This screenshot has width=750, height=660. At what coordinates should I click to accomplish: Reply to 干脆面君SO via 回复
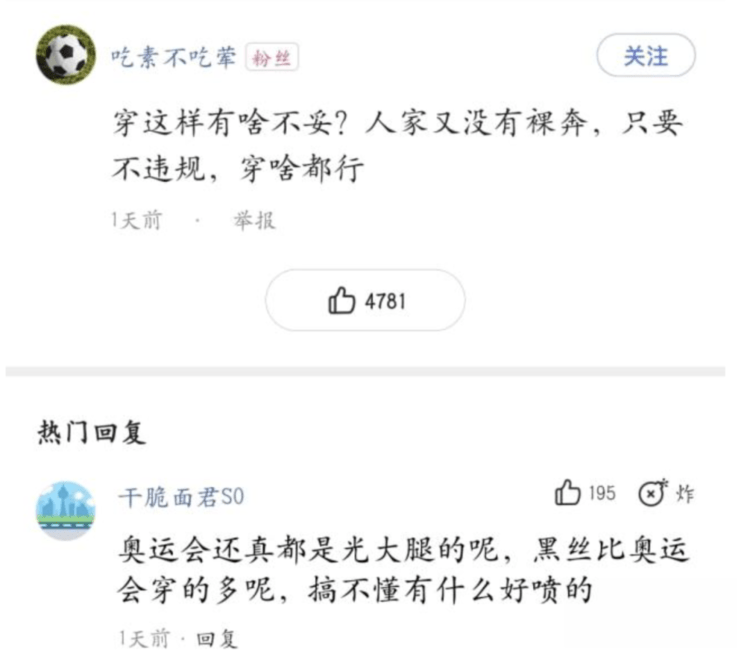click(x=217, y=638)
